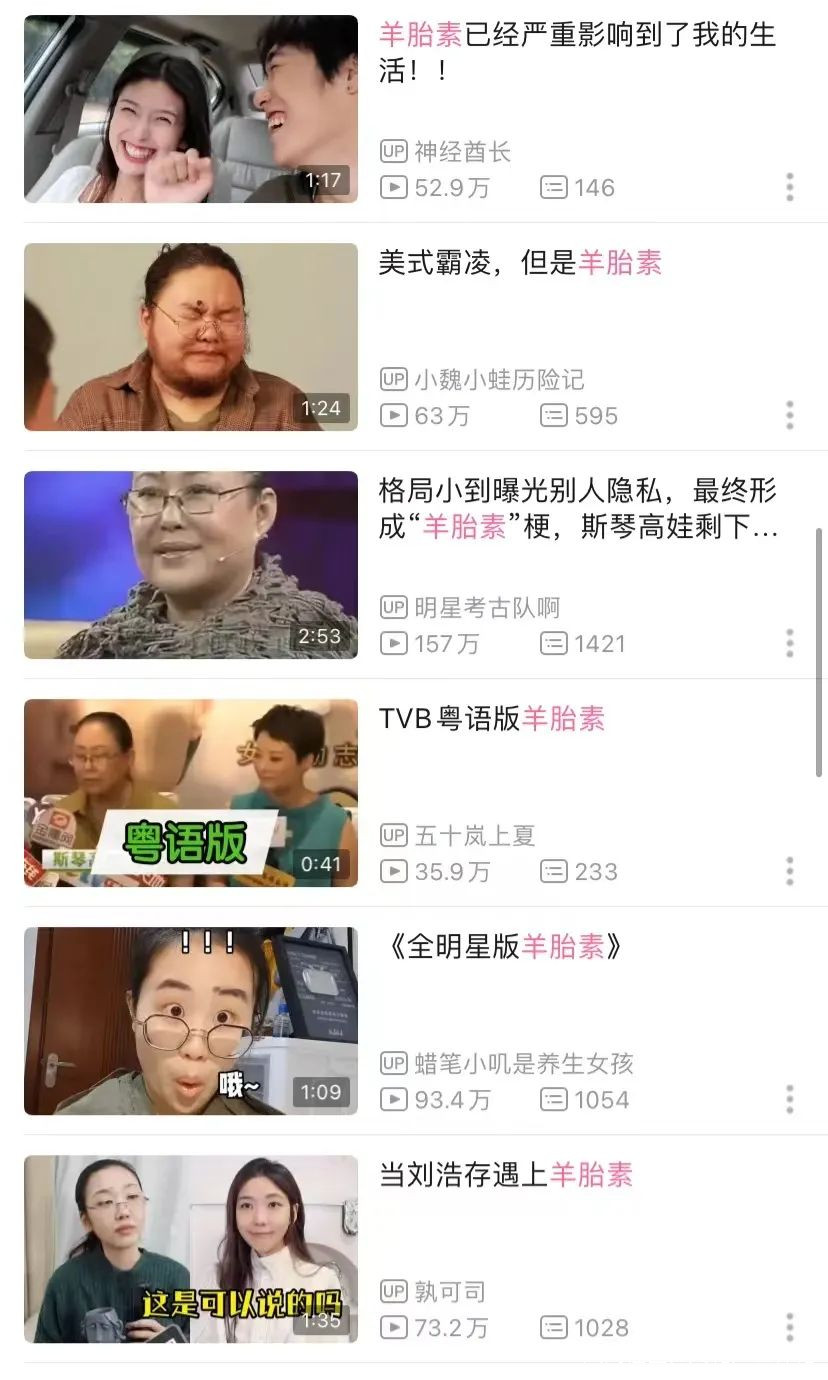828x1380 pixels.
Task: Open overflow menu for 蜡笔小叽是养生女孩's video
Action: tap(790, 1099)
